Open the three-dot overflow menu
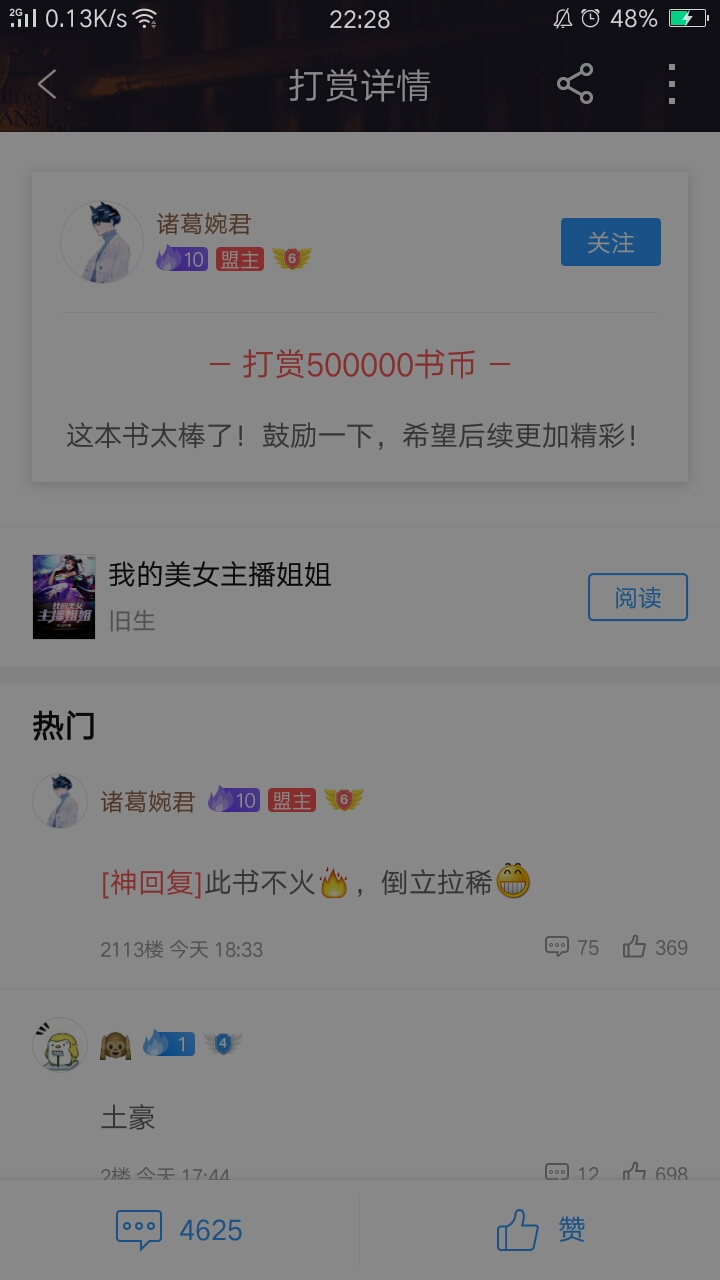Screen dimensions: 720x1280 pos(671,84)
